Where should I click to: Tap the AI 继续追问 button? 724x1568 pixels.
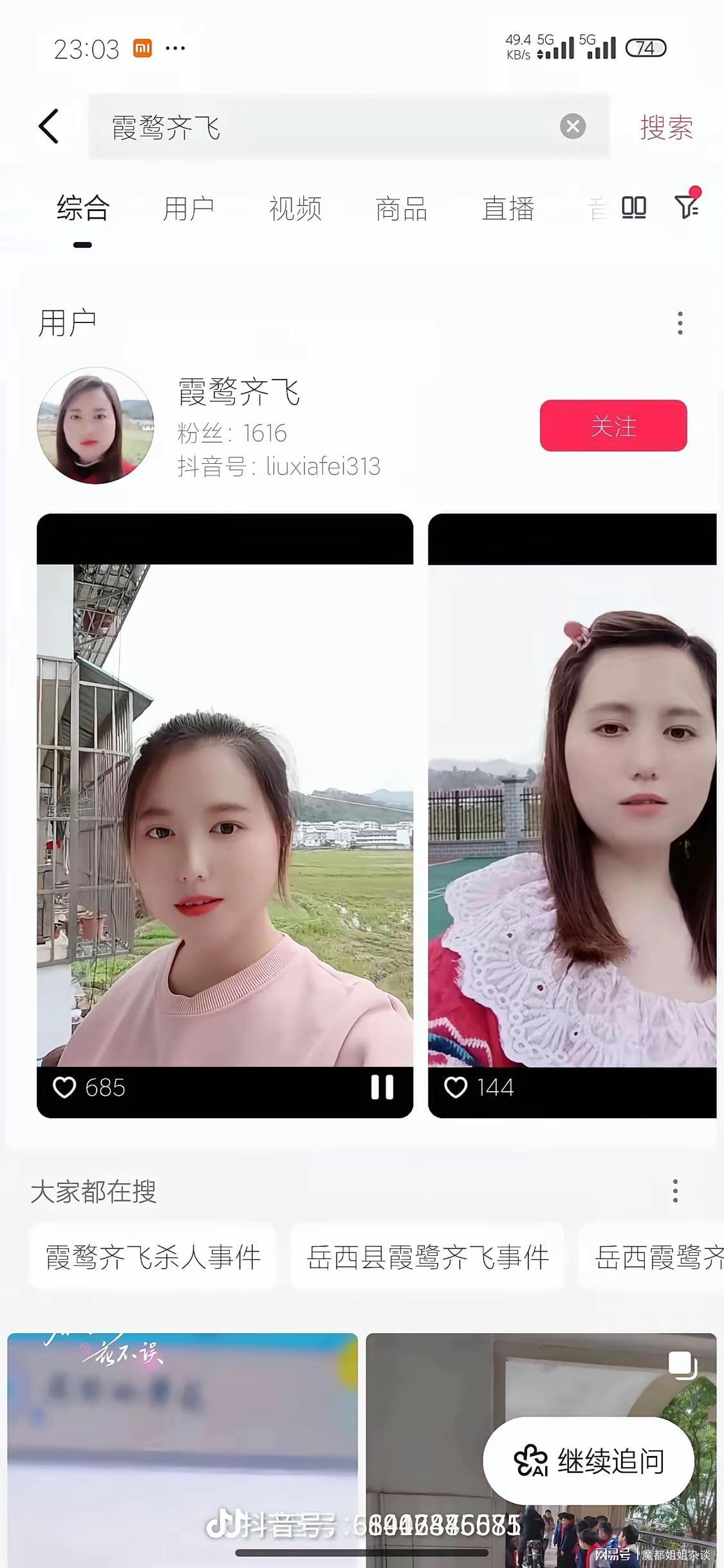[x=588, y=1461]
